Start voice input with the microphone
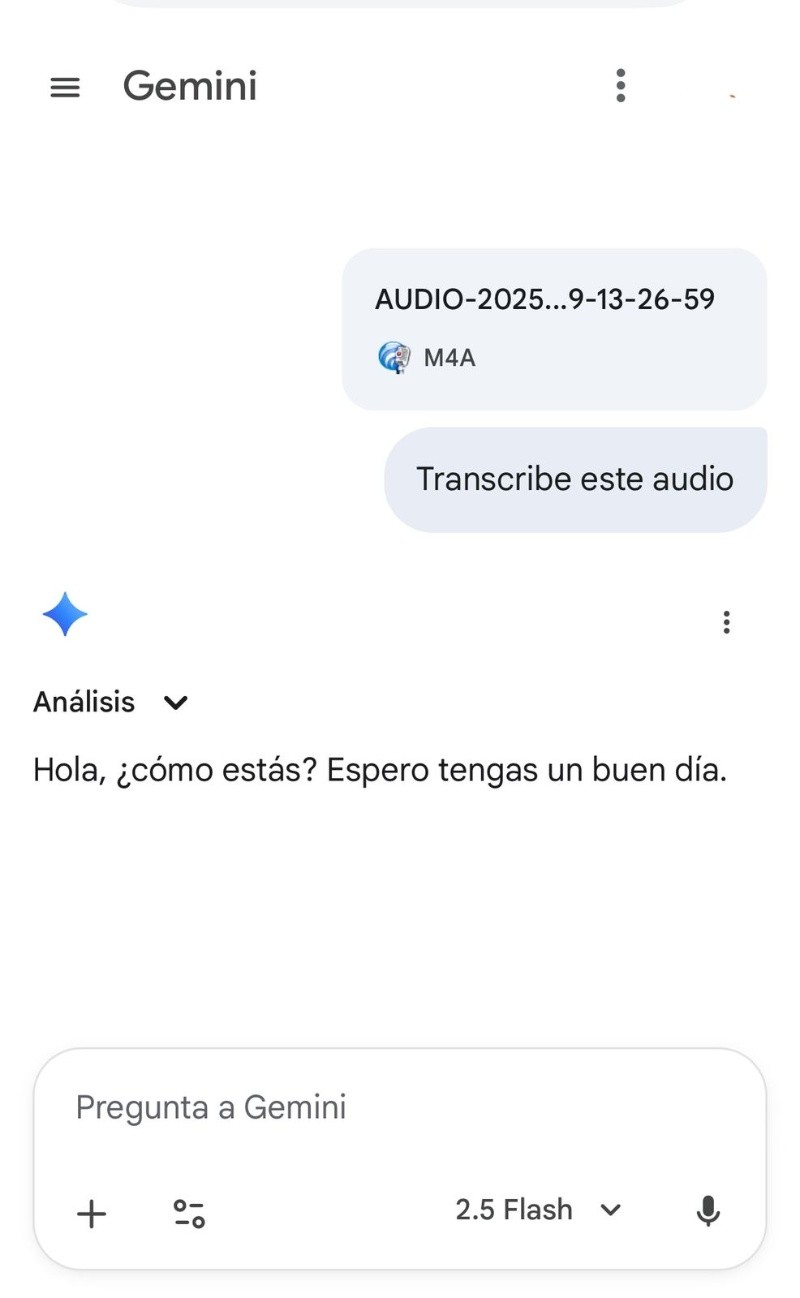Screen dimensions: 800x1298 click(708, 1211)
